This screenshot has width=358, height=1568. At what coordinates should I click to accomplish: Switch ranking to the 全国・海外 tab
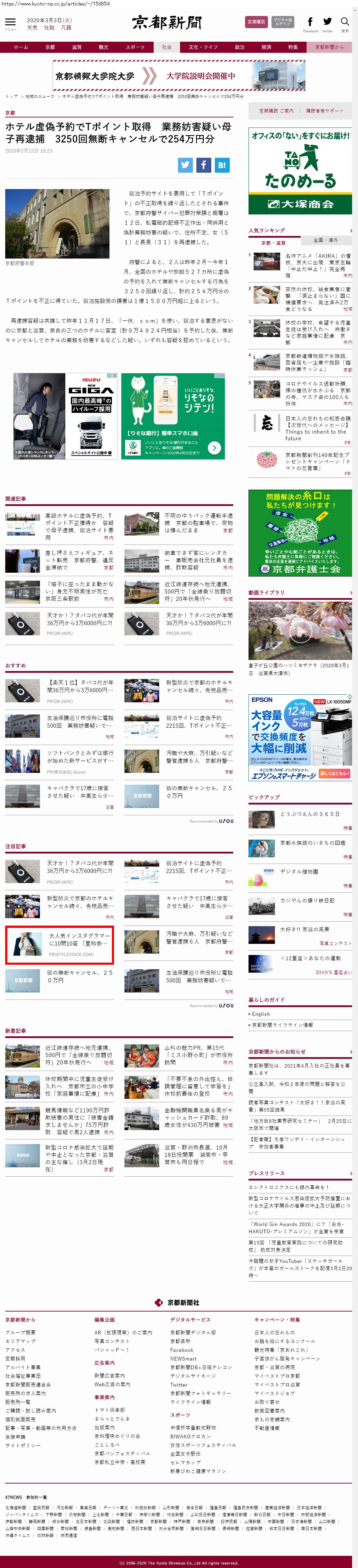click(325, 240)
